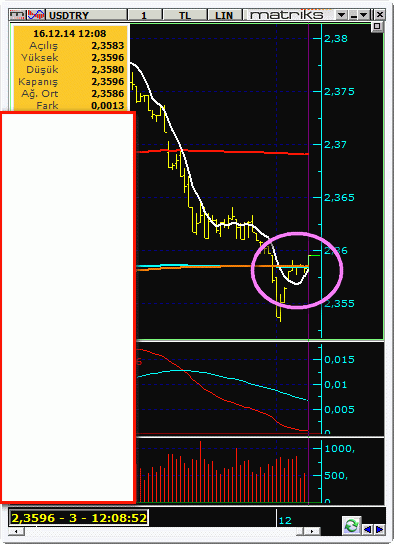Refresh the chart data

351,526
